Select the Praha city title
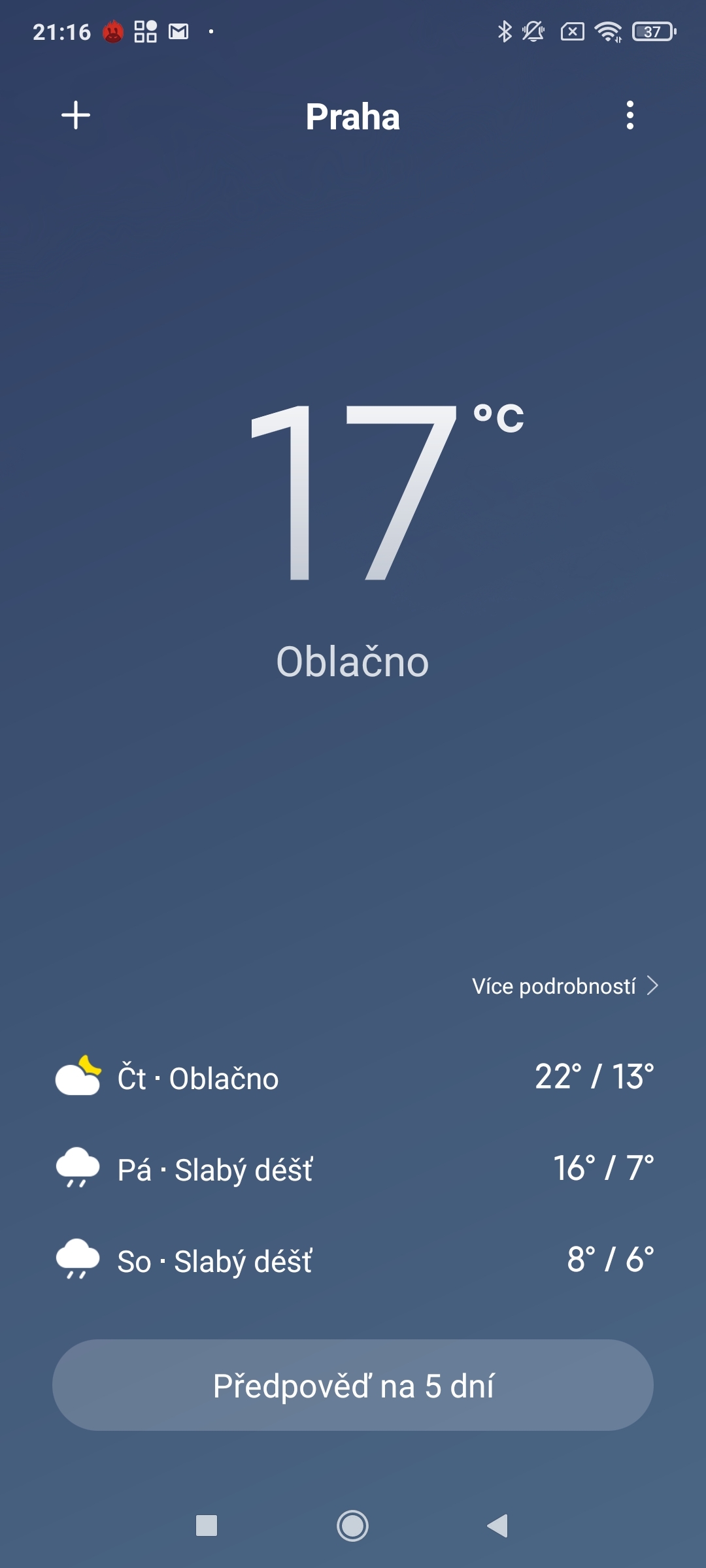 point(353,116)
